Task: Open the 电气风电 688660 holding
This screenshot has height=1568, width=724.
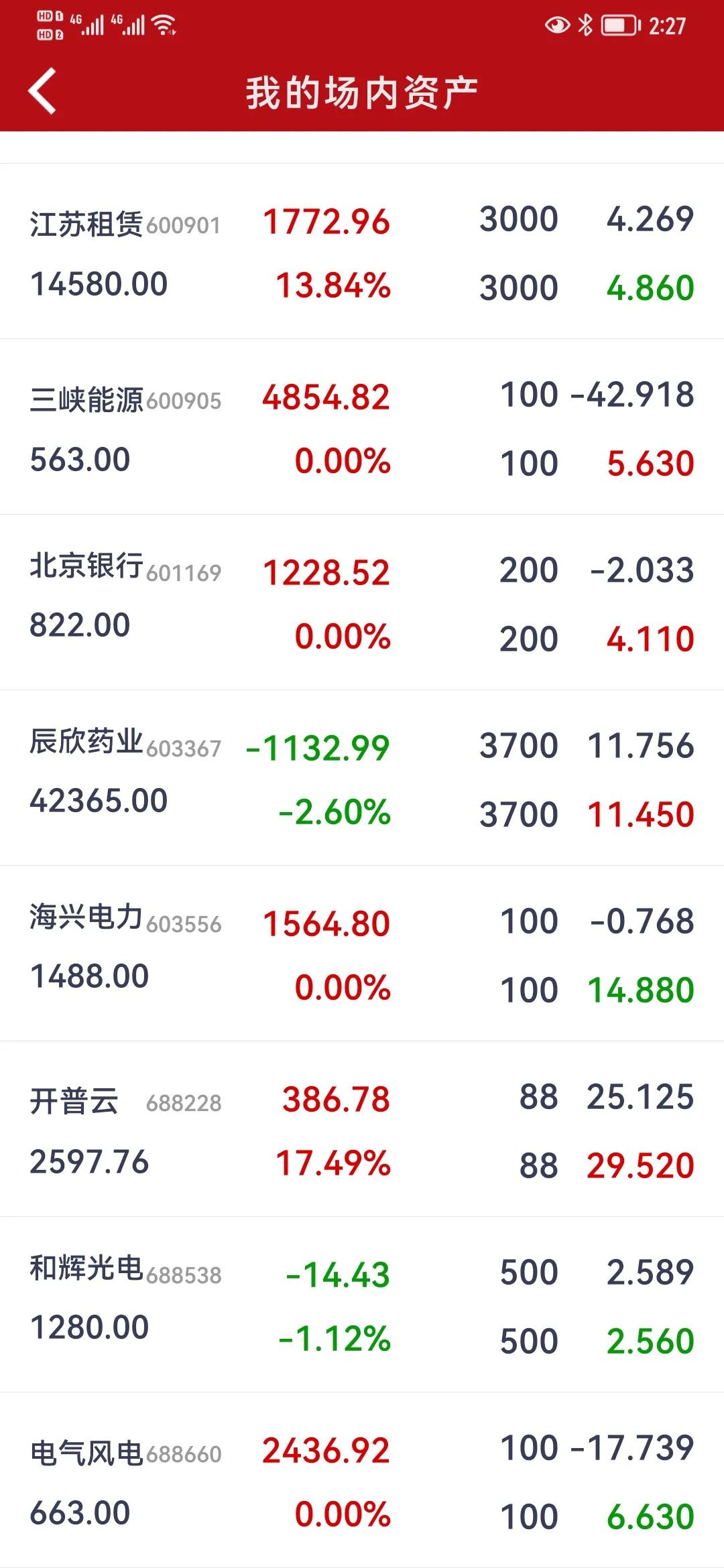Action: coord(362,1480)
